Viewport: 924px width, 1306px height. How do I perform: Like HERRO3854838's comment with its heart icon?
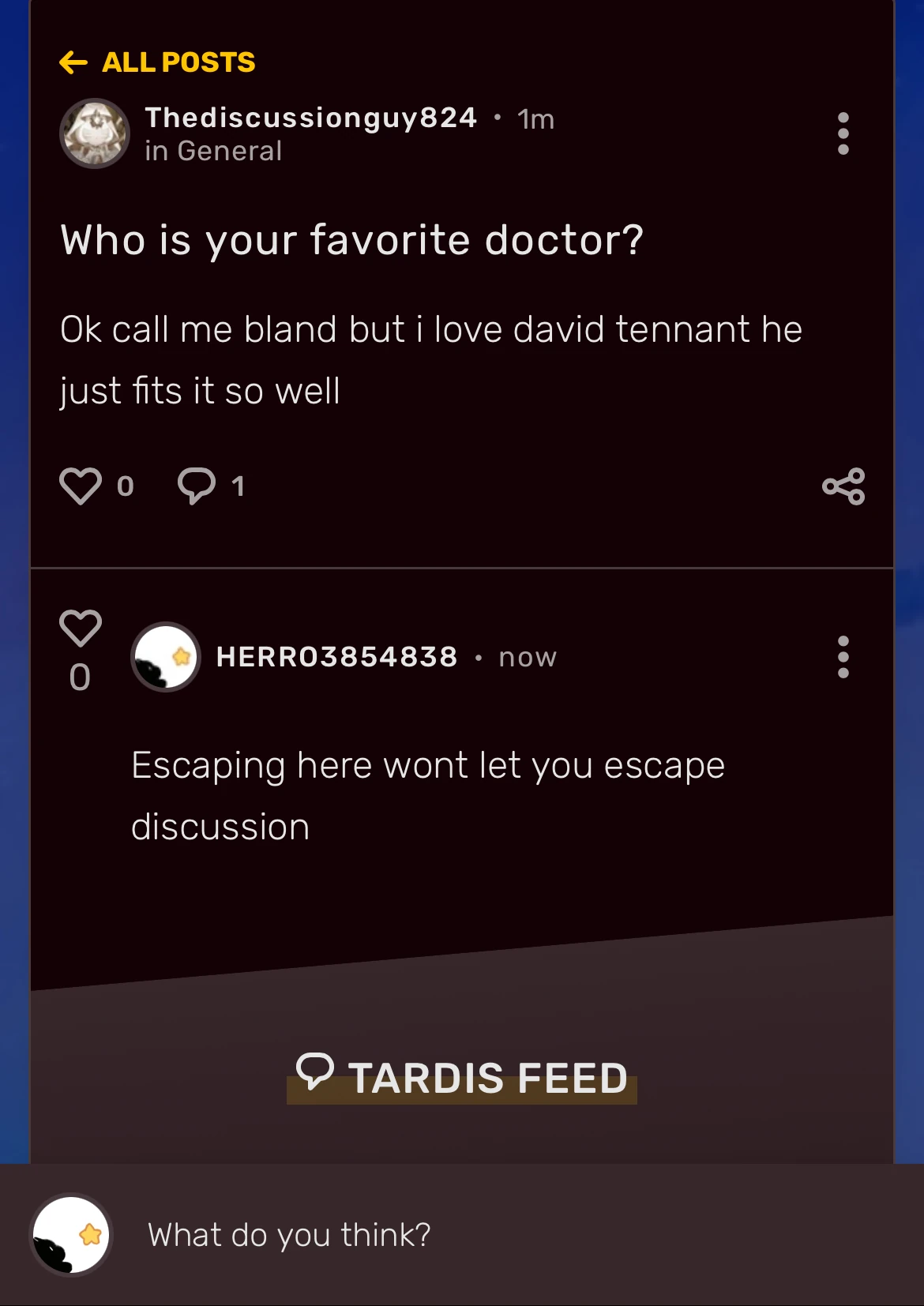80,628
